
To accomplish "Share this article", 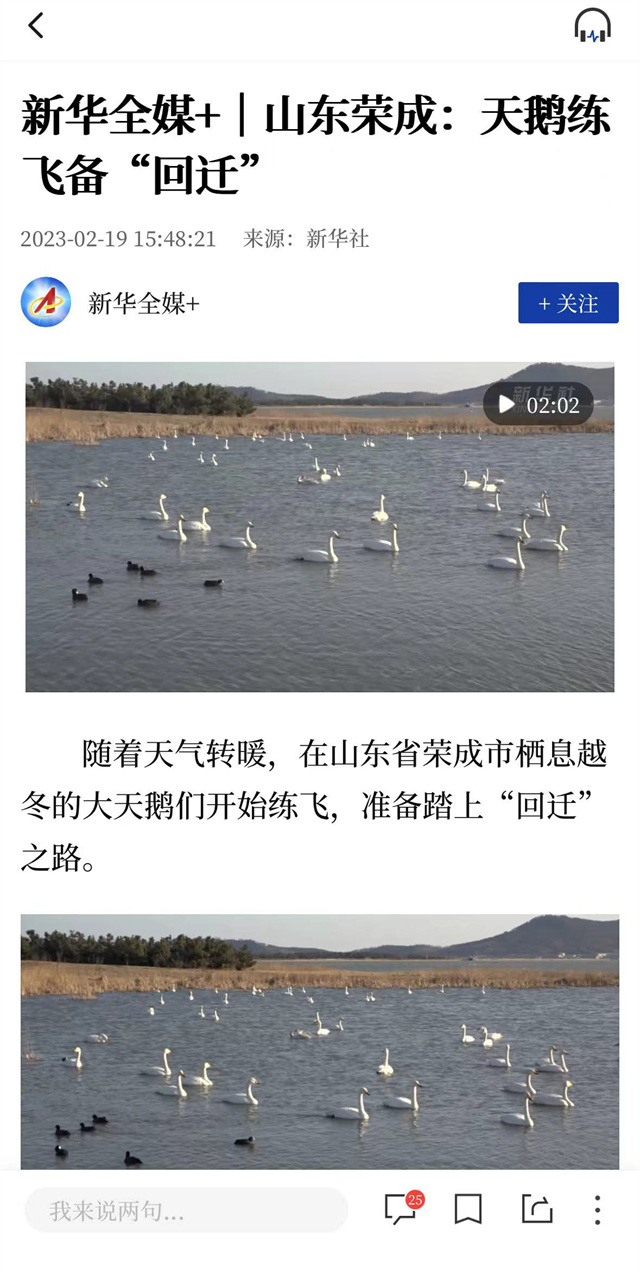I will pos(537,1209).
